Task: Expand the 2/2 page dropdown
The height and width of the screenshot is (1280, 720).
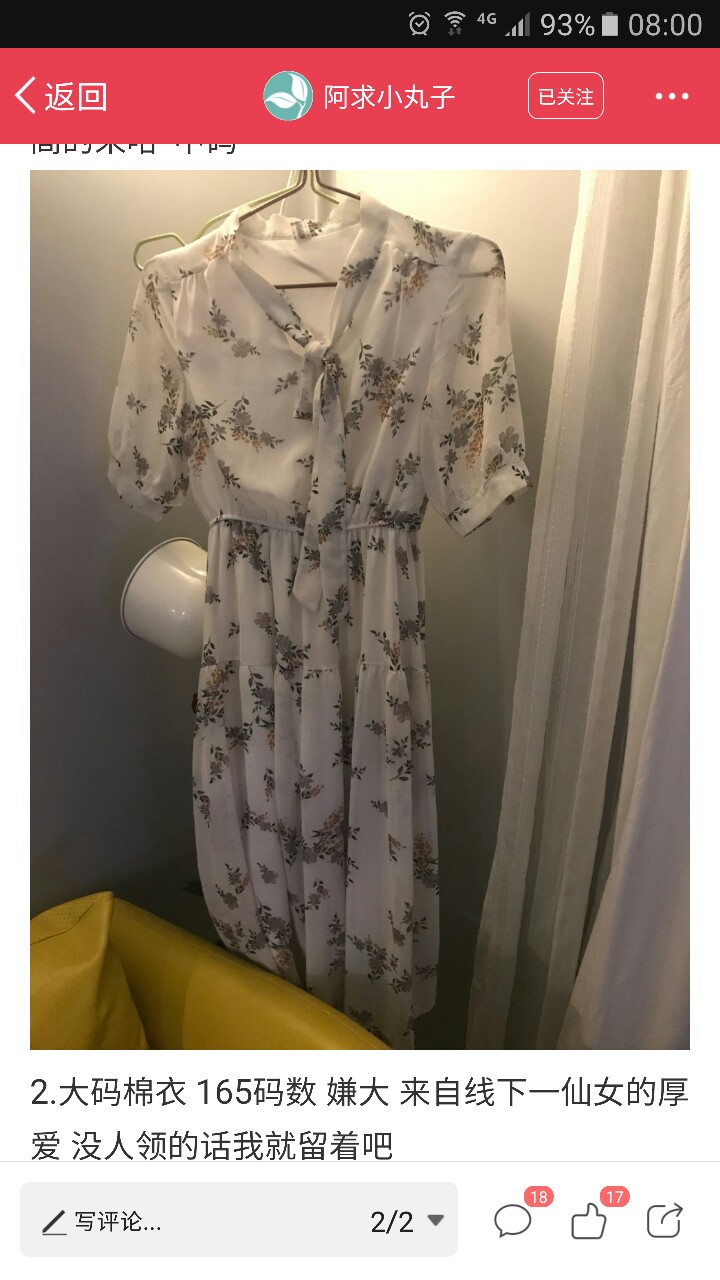Action: click(x=407, y=1220)
